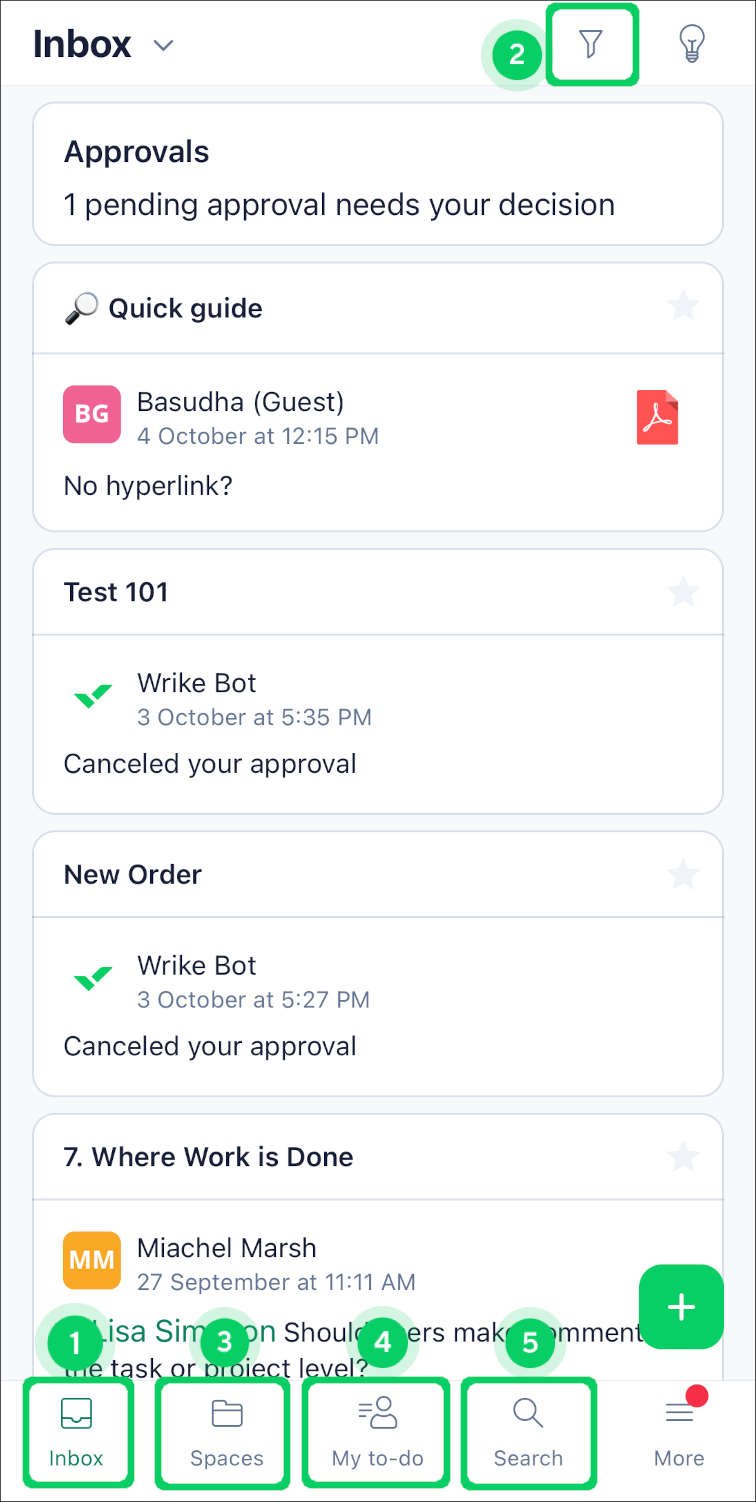The height and width of the screenshot is (1502, 756).
Task: Select the Inbox tab
Action: 76,1433
